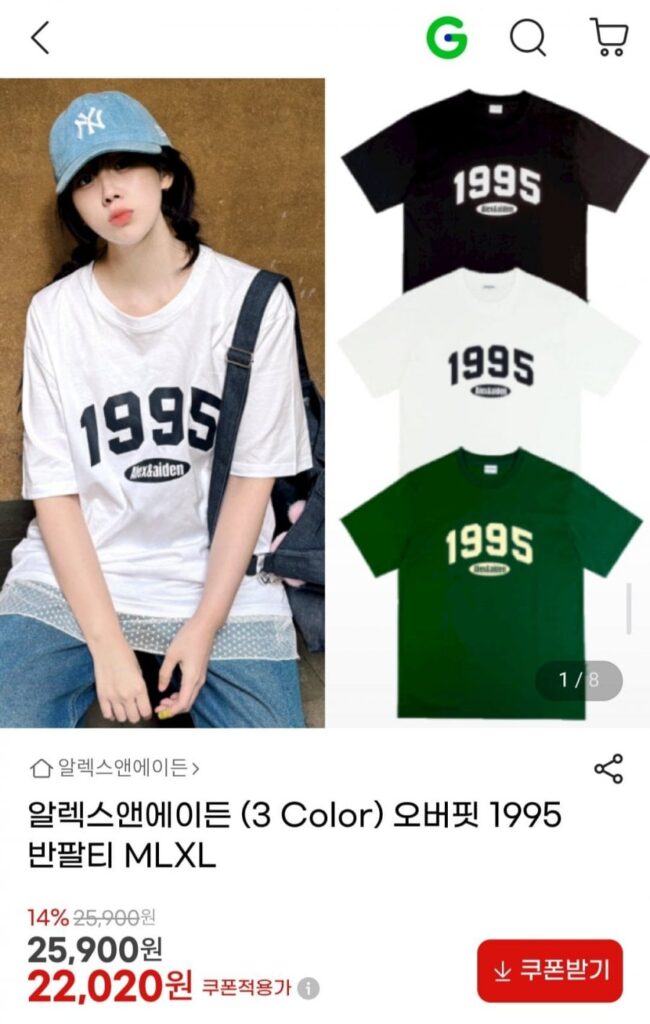Open the shopping cart
The image size is (650, 1024).
point(608,37)
